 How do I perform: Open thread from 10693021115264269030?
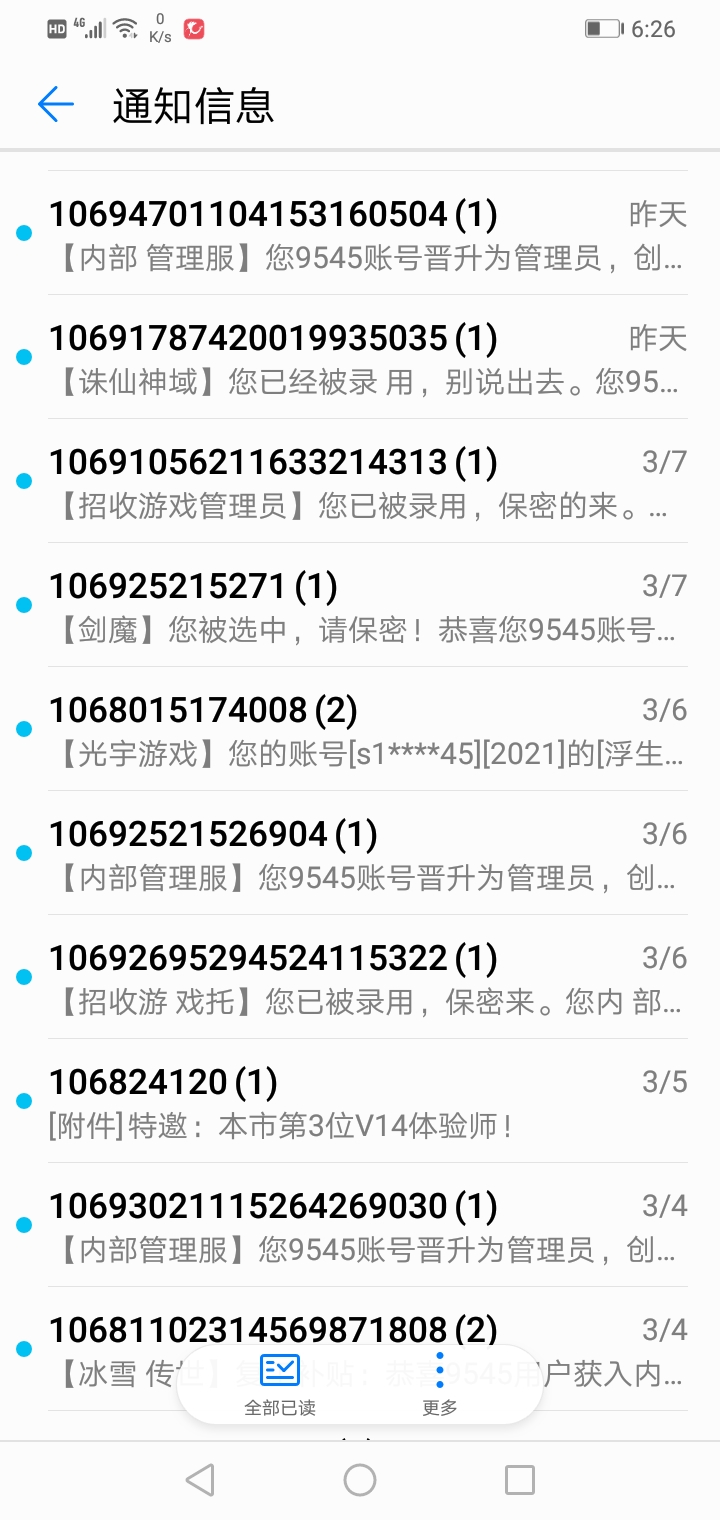tap(360, 1225)
